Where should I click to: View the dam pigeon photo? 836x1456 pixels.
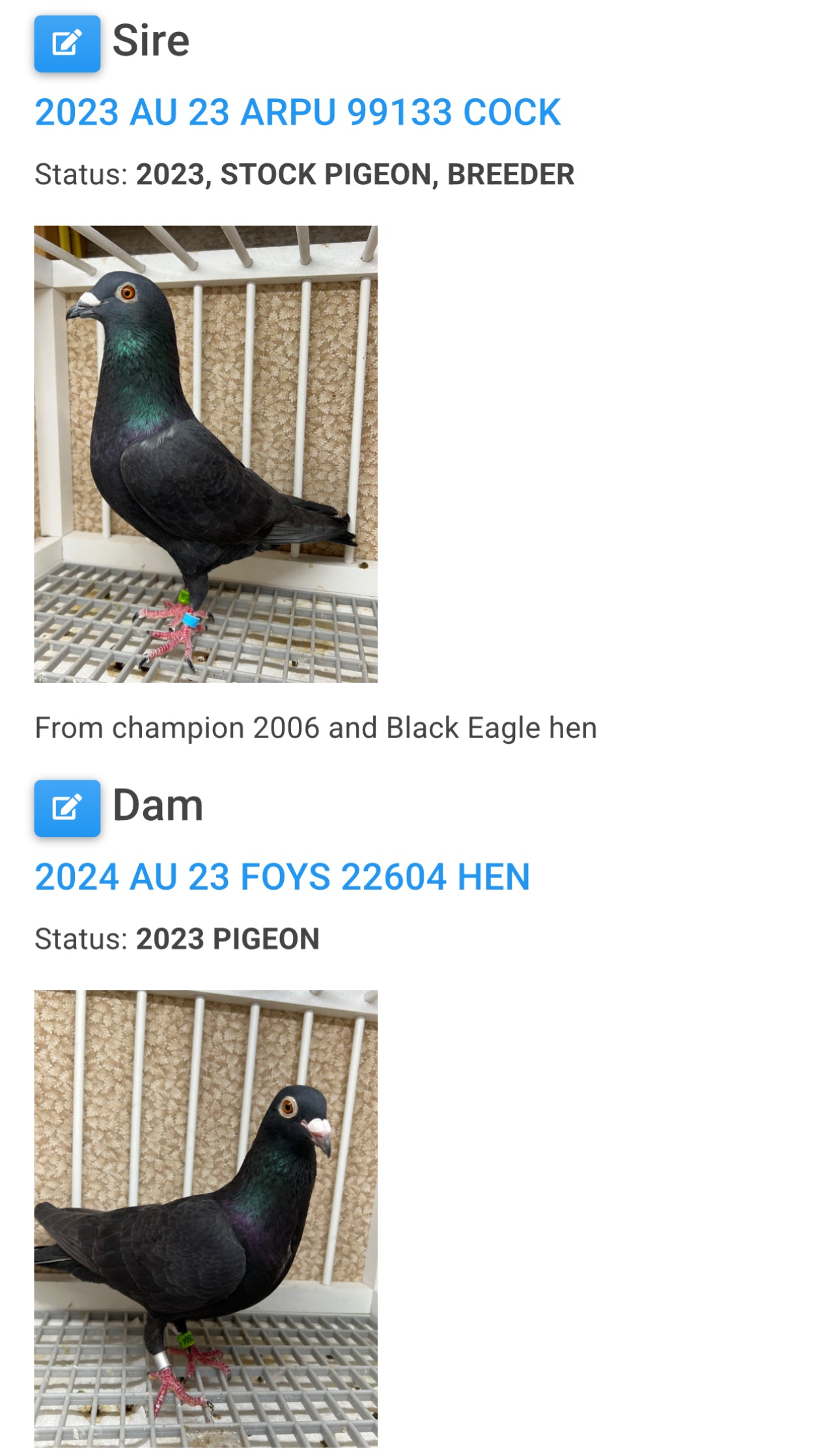(206, 1218)
